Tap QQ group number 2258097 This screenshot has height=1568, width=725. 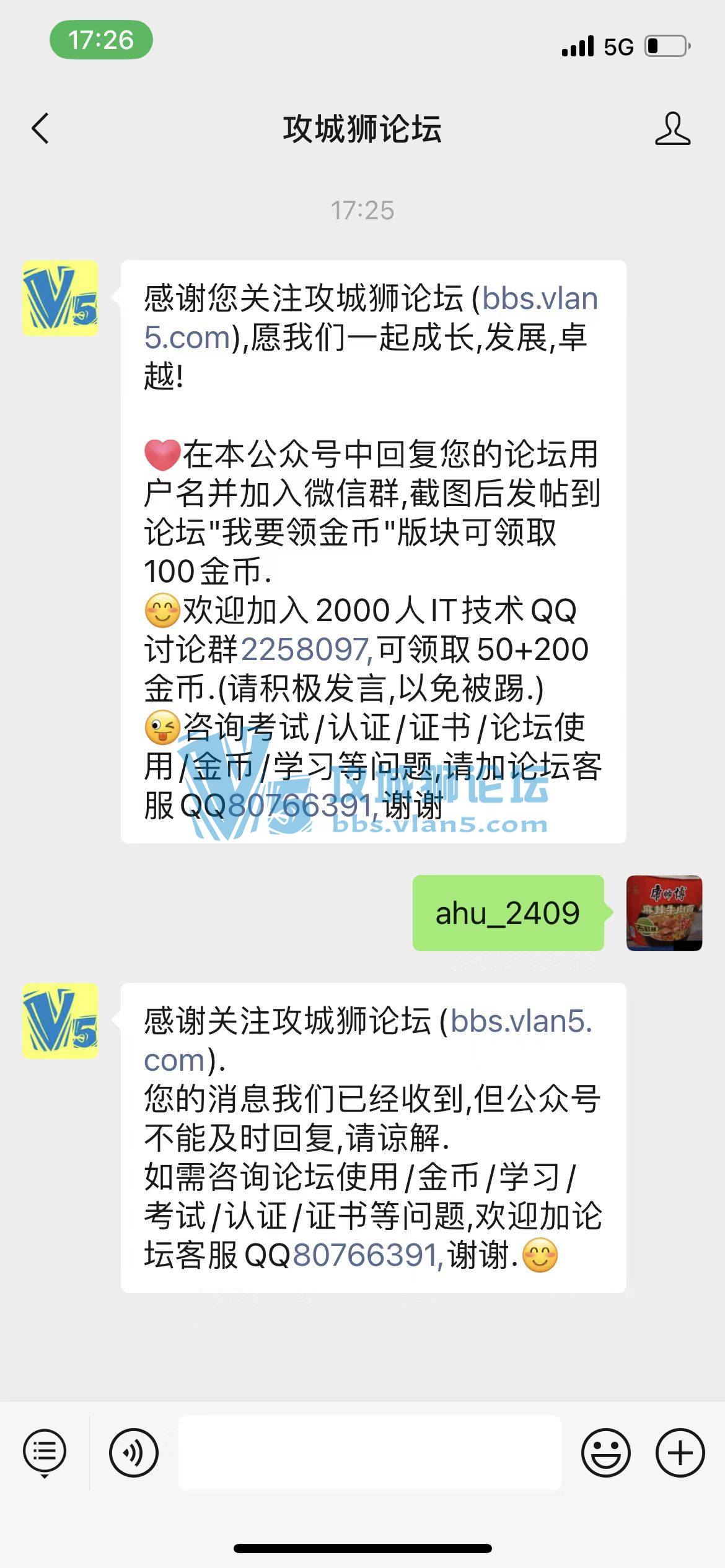tap(305, 650)
